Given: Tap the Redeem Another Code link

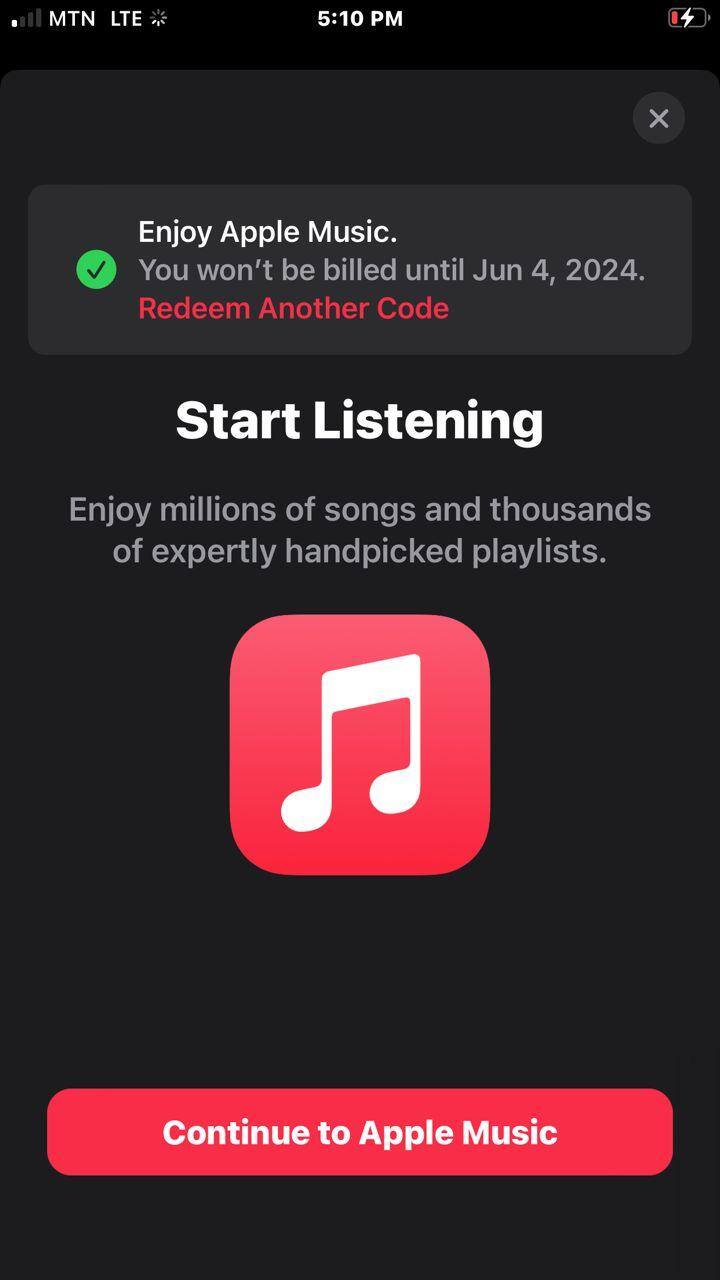Looking at the screenshot, I should pos(293,308).
